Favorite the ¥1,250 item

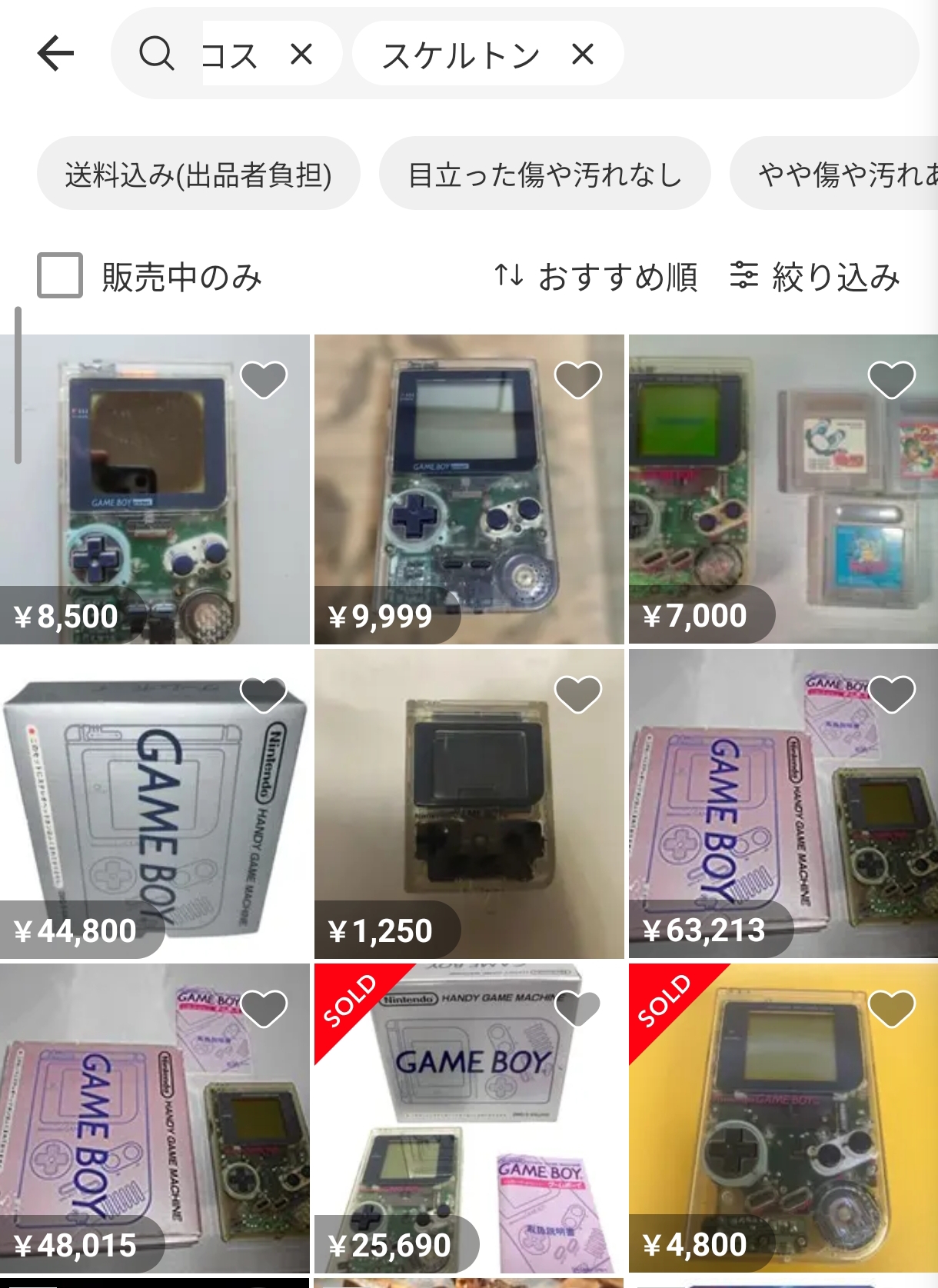click(578, 694)
